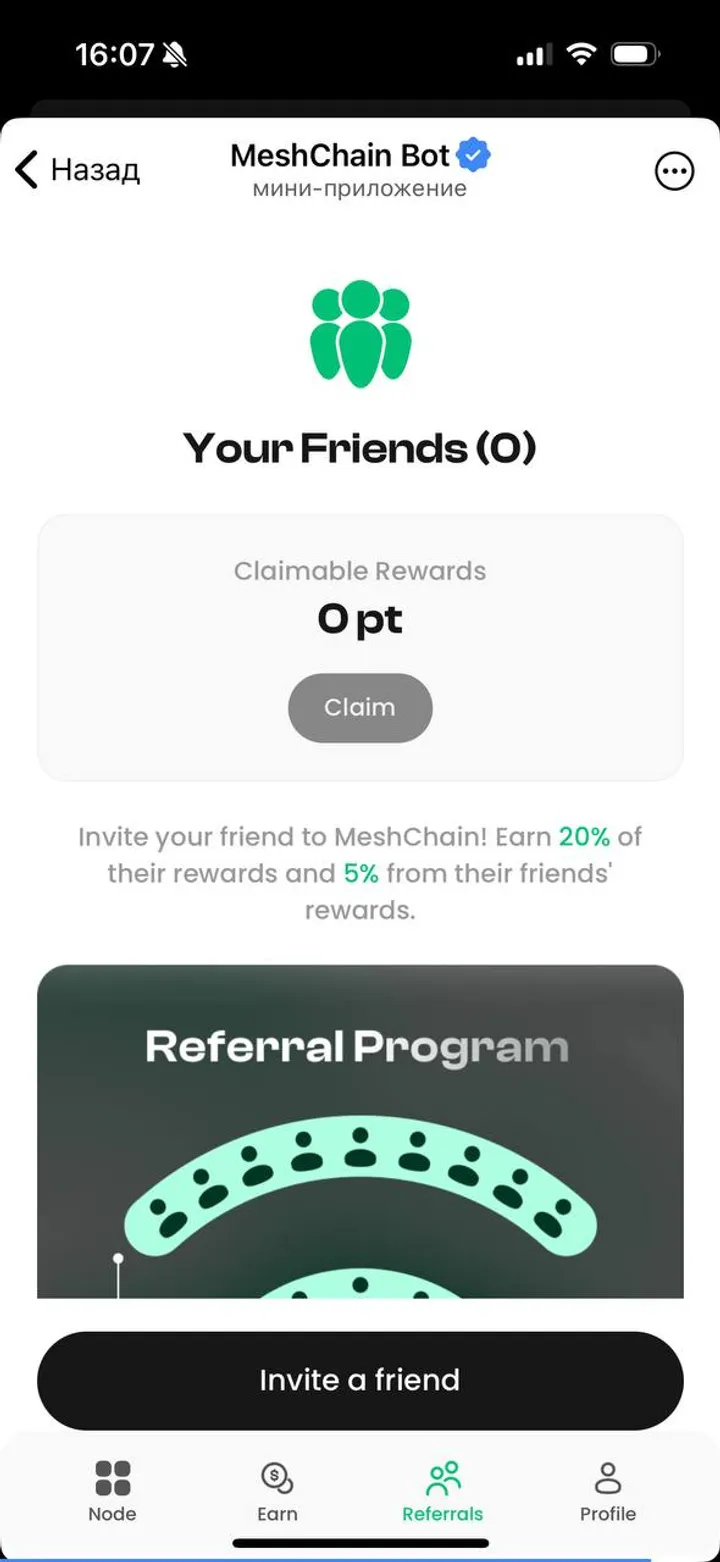This screenshot has height=1562, width=720.
Task: Click the verified badge next to MeshChain Bot
Action: click(x=471, y=153)
